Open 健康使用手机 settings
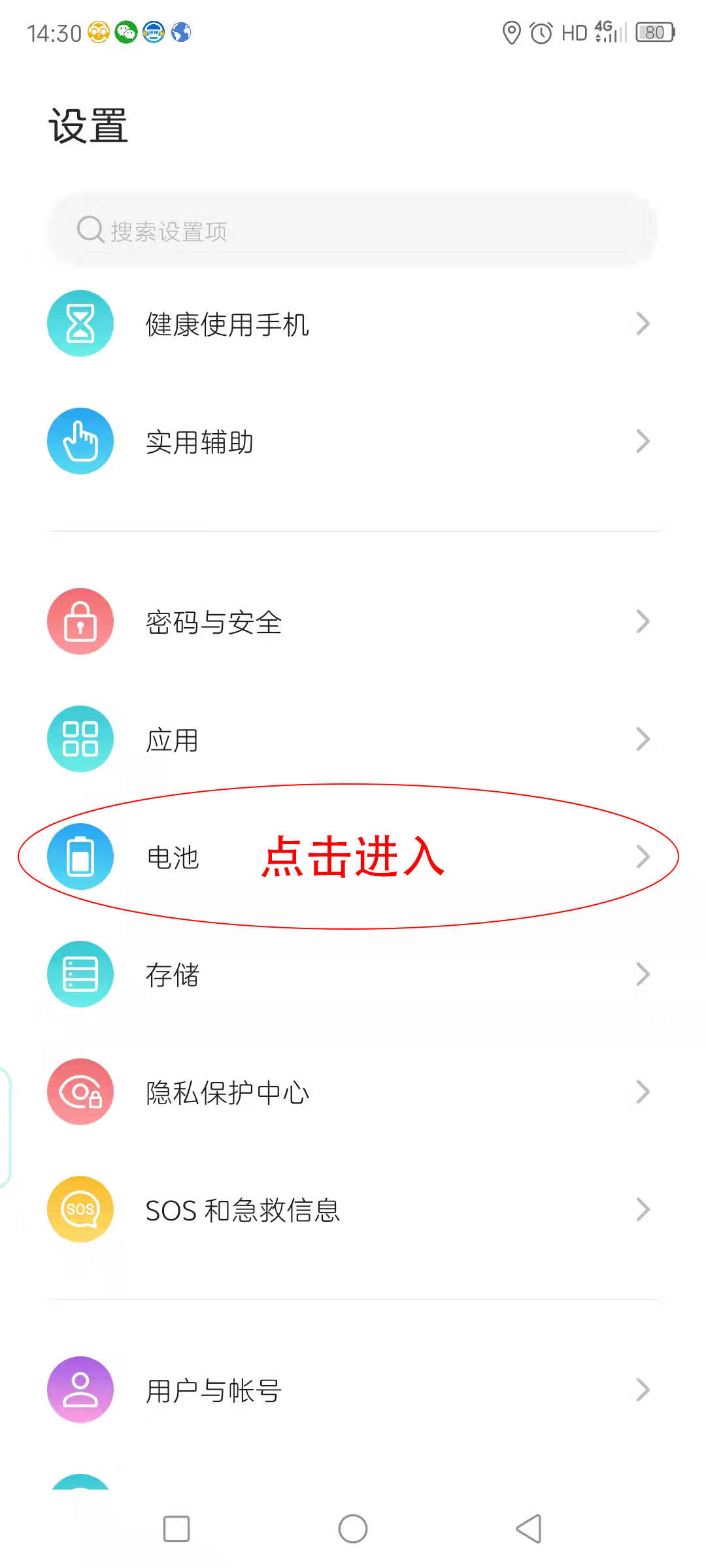The image size is (706, 1568). 353,324
